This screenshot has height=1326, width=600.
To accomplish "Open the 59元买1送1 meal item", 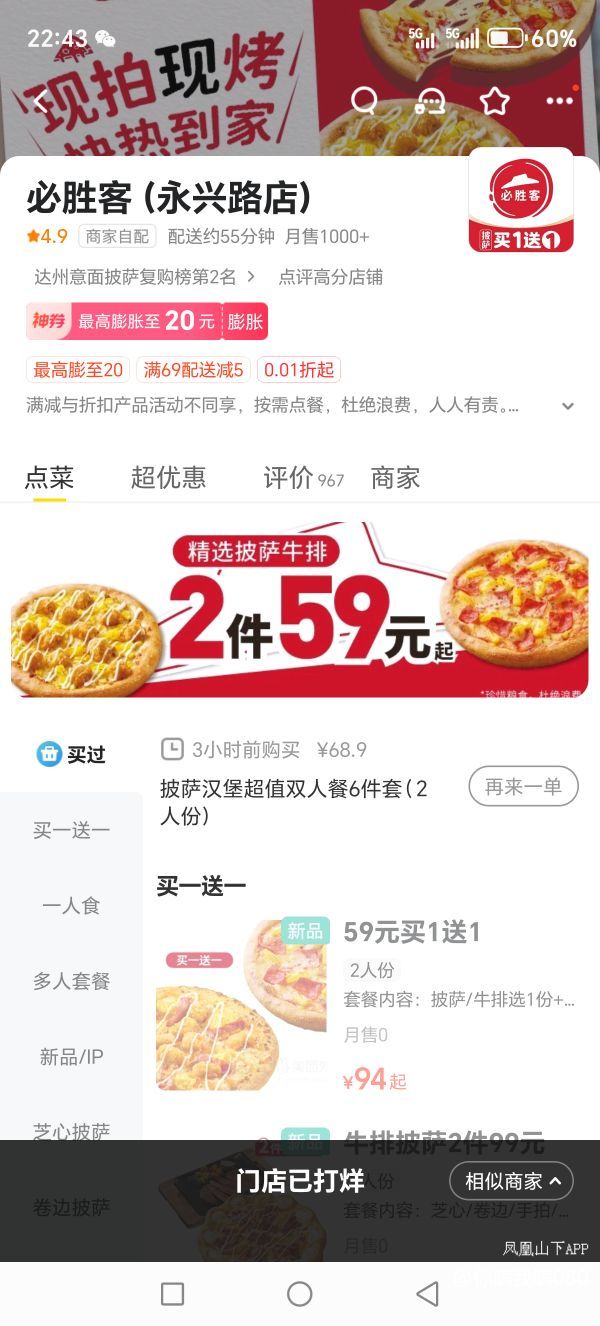I will 411,933.
